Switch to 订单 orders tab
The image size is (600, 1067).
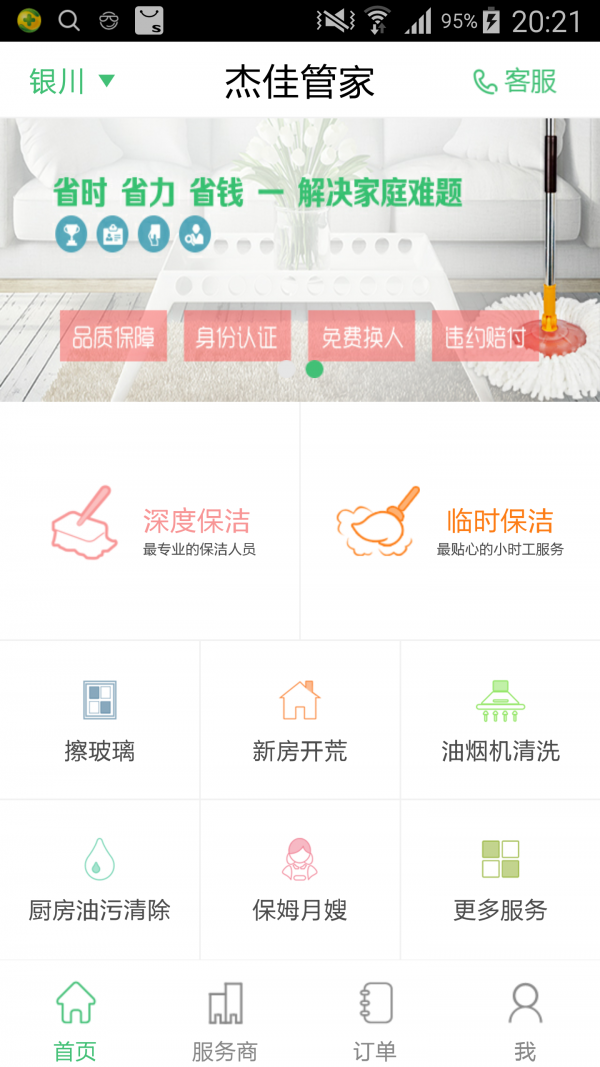pos(375,1020)
